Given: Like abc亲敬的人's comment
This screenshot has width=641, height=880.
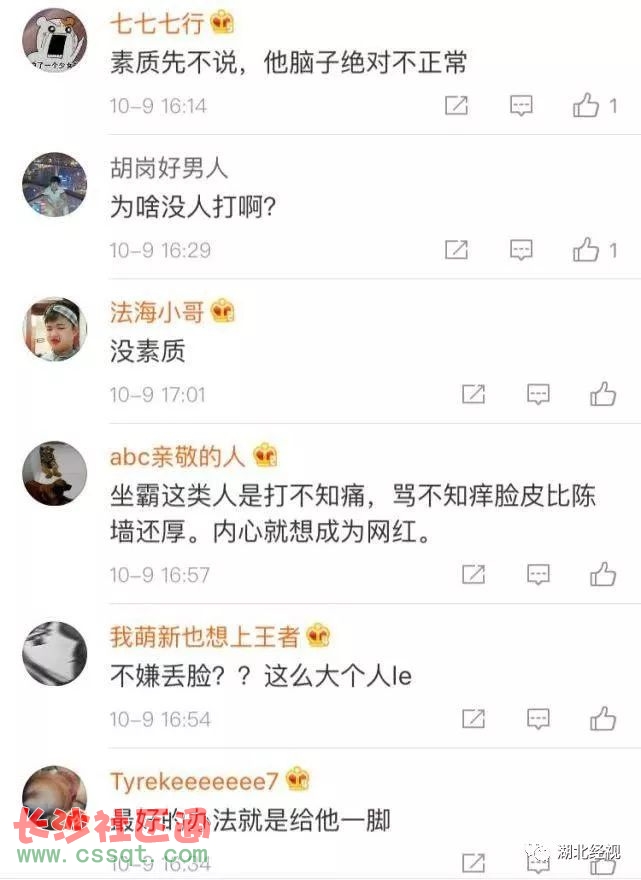Looking at the screenshot, I should point(603,574).
